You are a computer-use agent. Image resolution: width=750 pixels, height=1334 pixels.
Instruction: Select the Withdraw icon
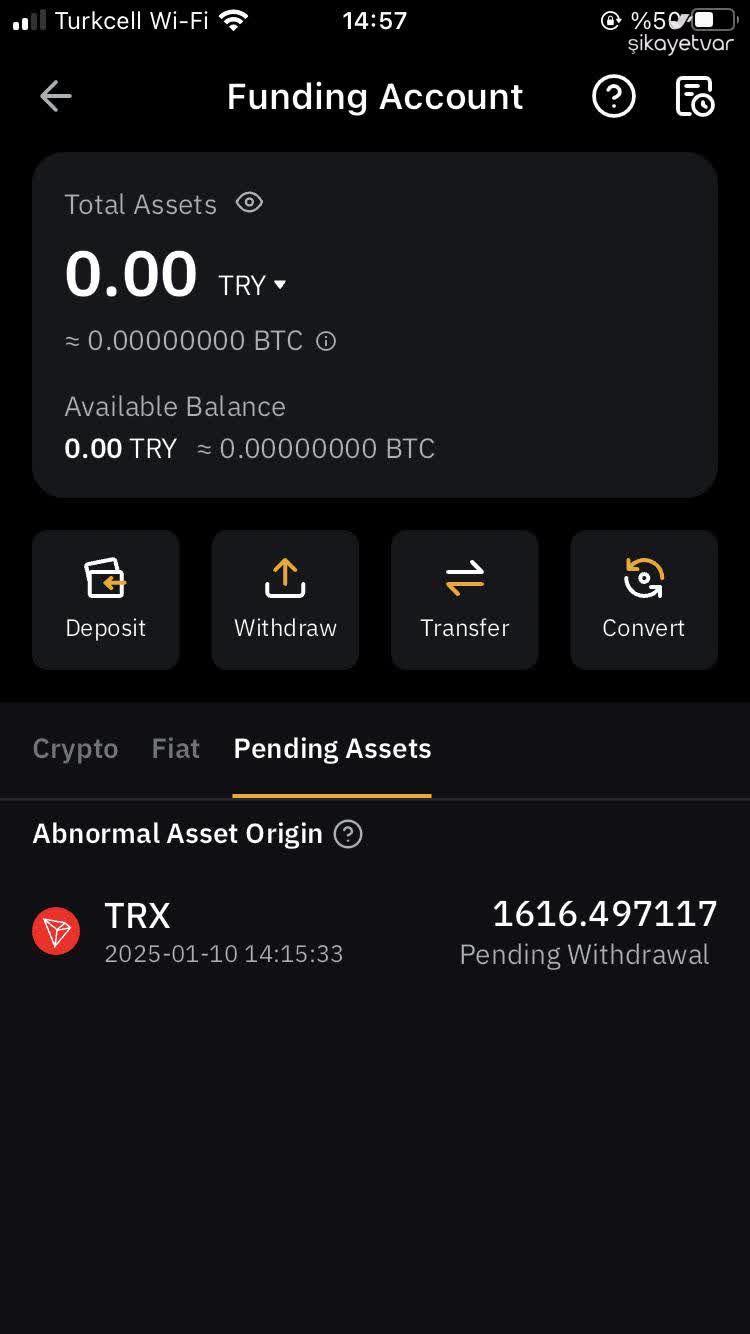coord(285,578)
